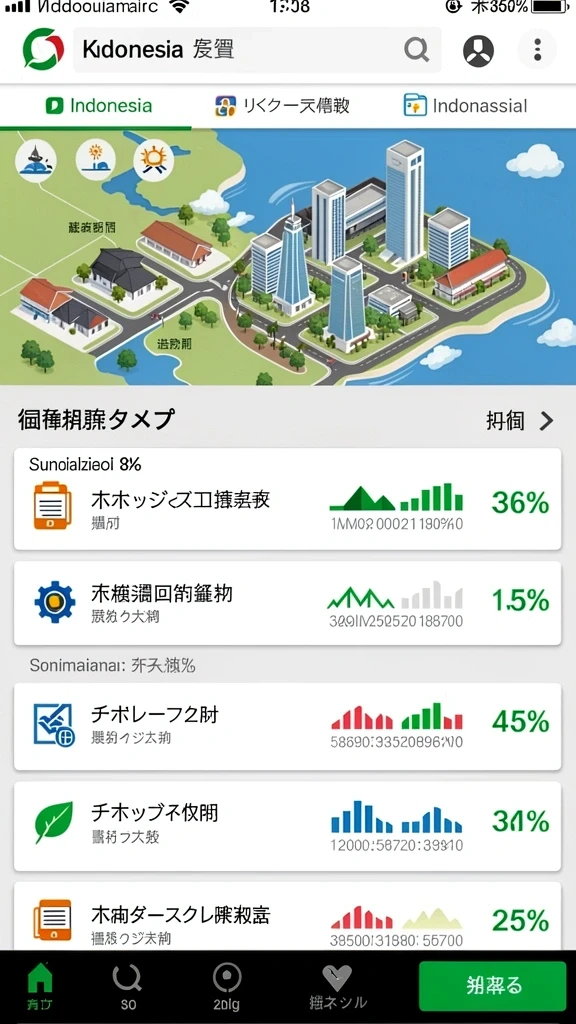Image resolution: width=576 pixels, height=1024 pixels.
Task: Tap the Kidonesia search field
Action: click(257, 50)
